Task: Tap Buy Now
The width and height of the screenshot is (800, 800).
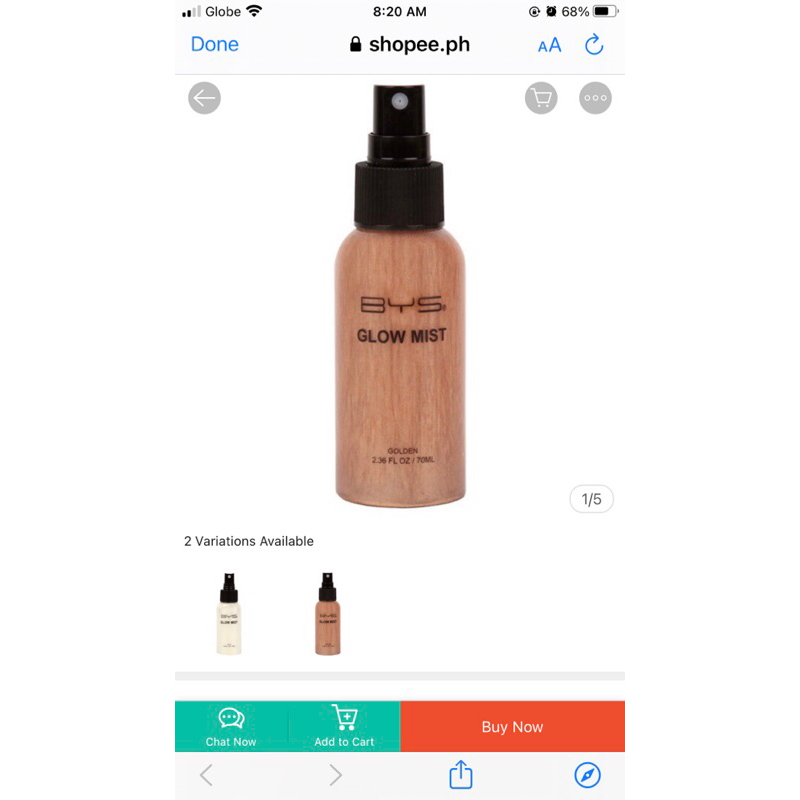Action: 512,727
